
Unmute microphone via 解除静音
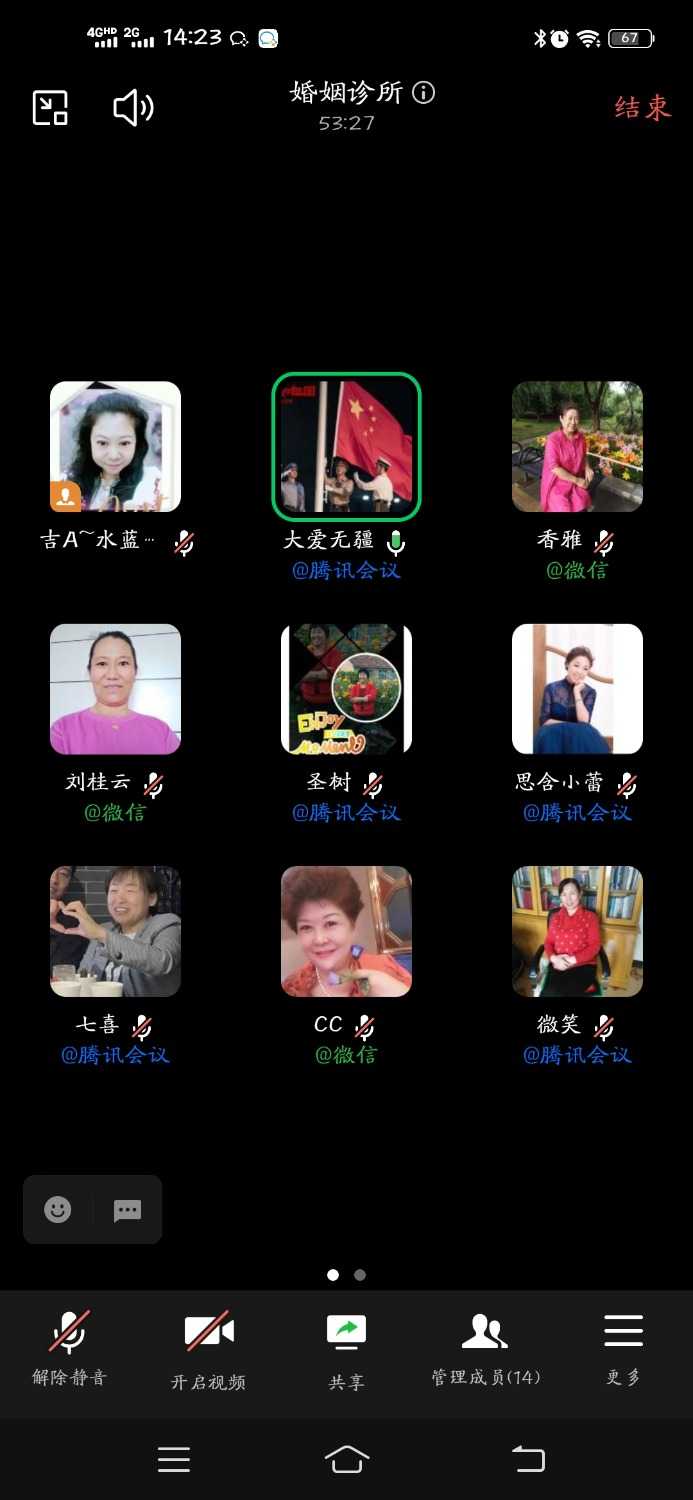pos(69,1348)
